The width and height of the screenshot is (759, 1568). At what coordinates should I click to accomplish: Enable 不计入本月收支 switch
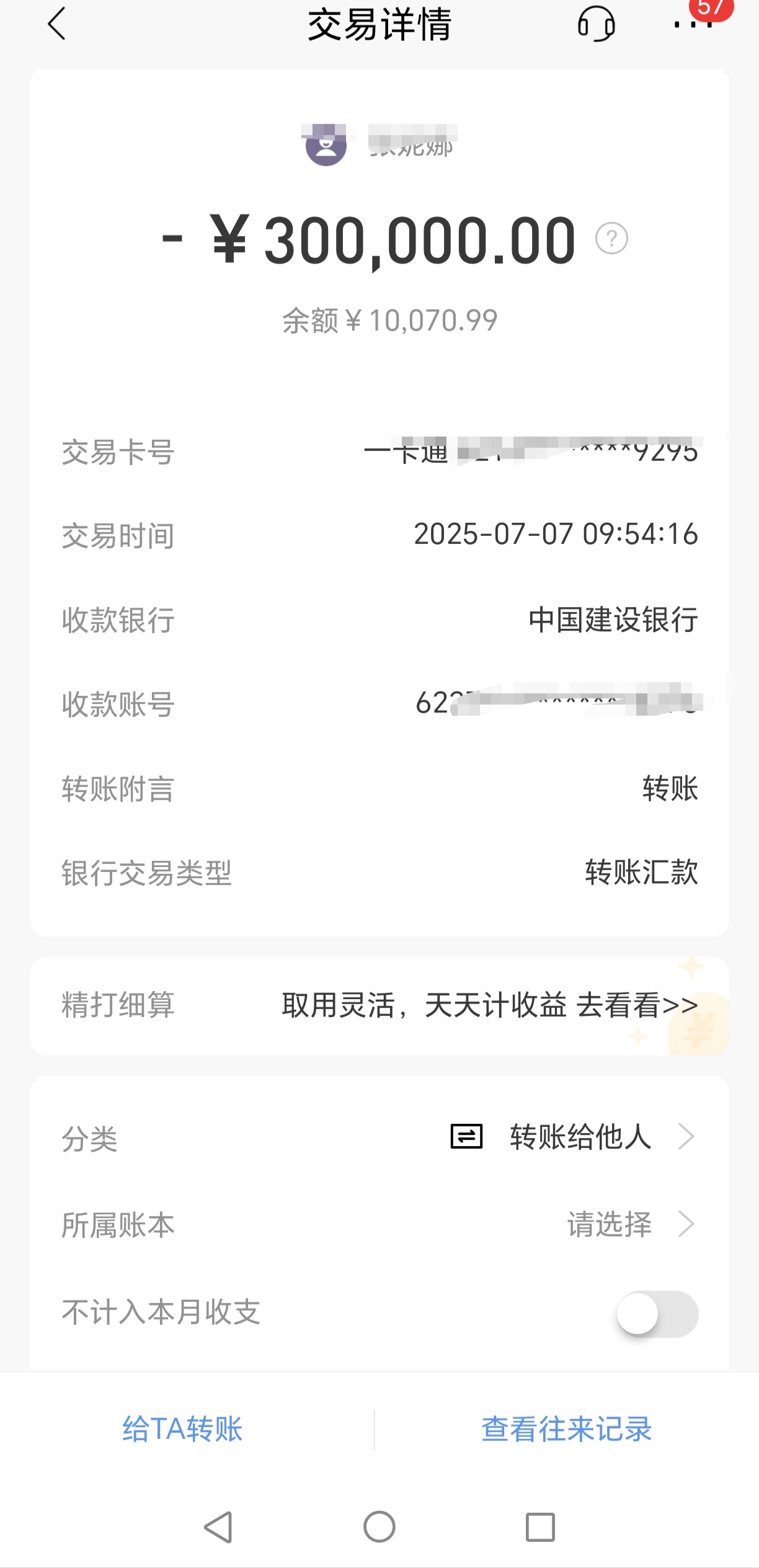pyautogui.click(x=657, y=1312)
